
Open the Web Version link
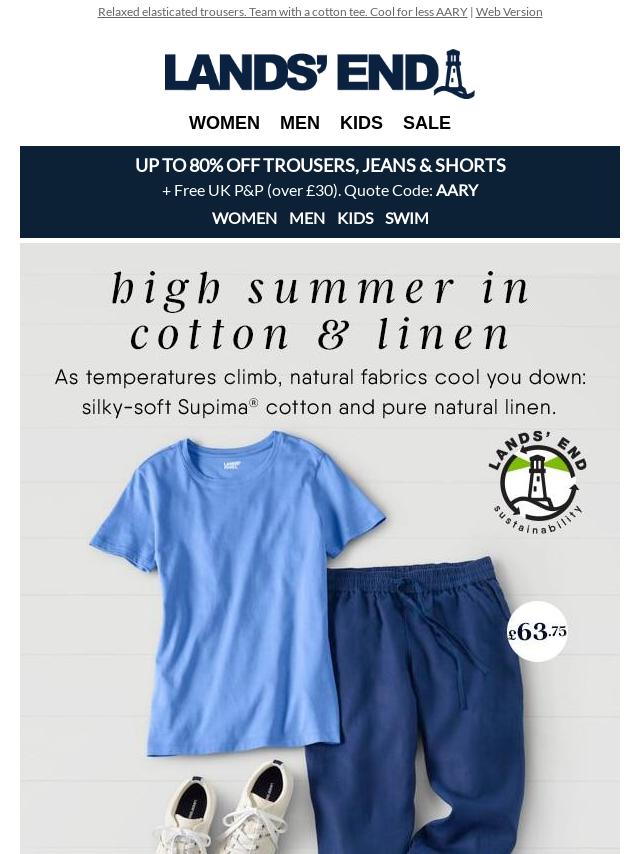(508, 12)
